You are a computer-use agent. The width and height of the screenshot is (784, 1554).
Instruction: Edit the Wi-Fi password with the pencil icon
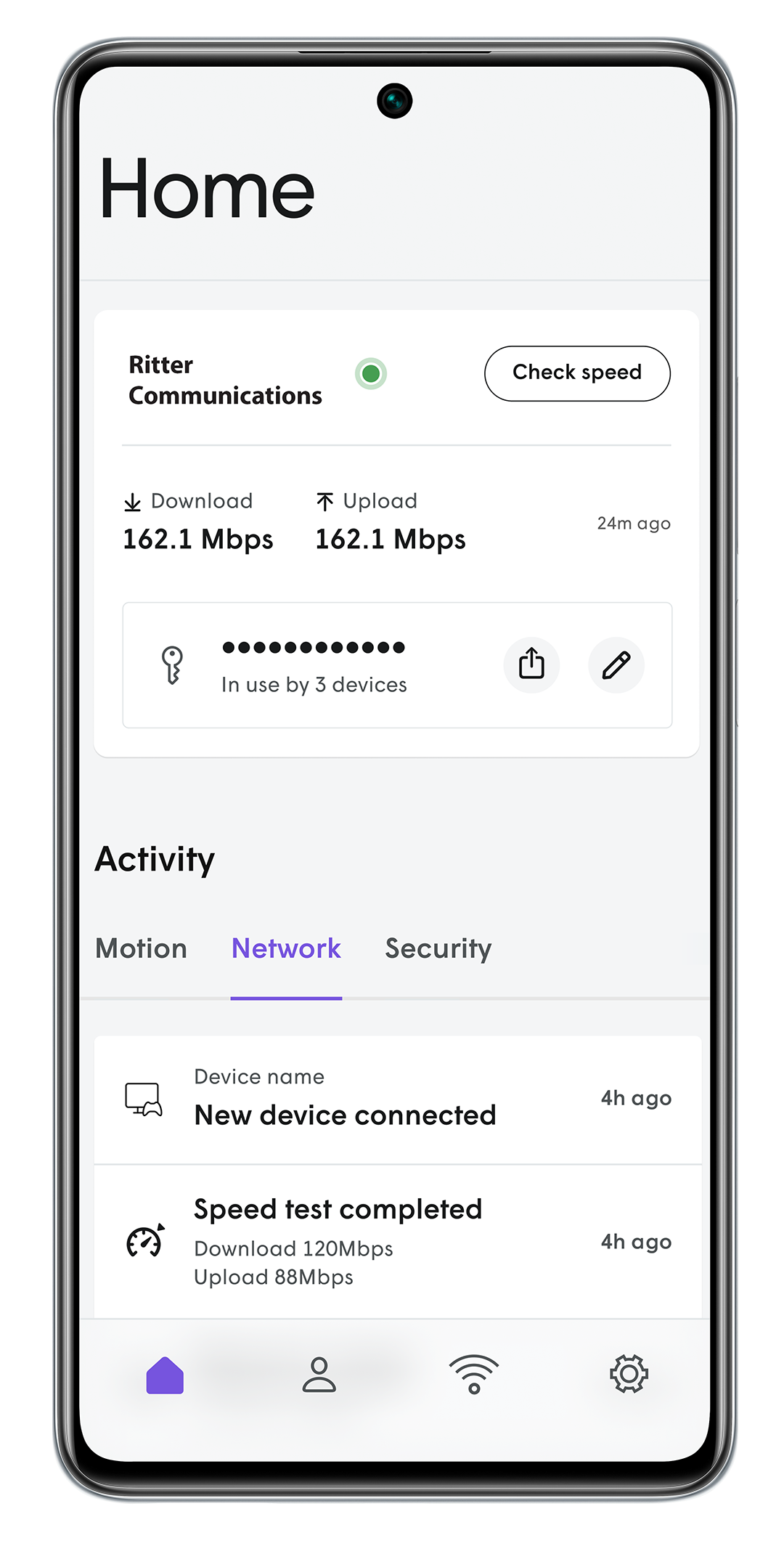tap(616, 664)
